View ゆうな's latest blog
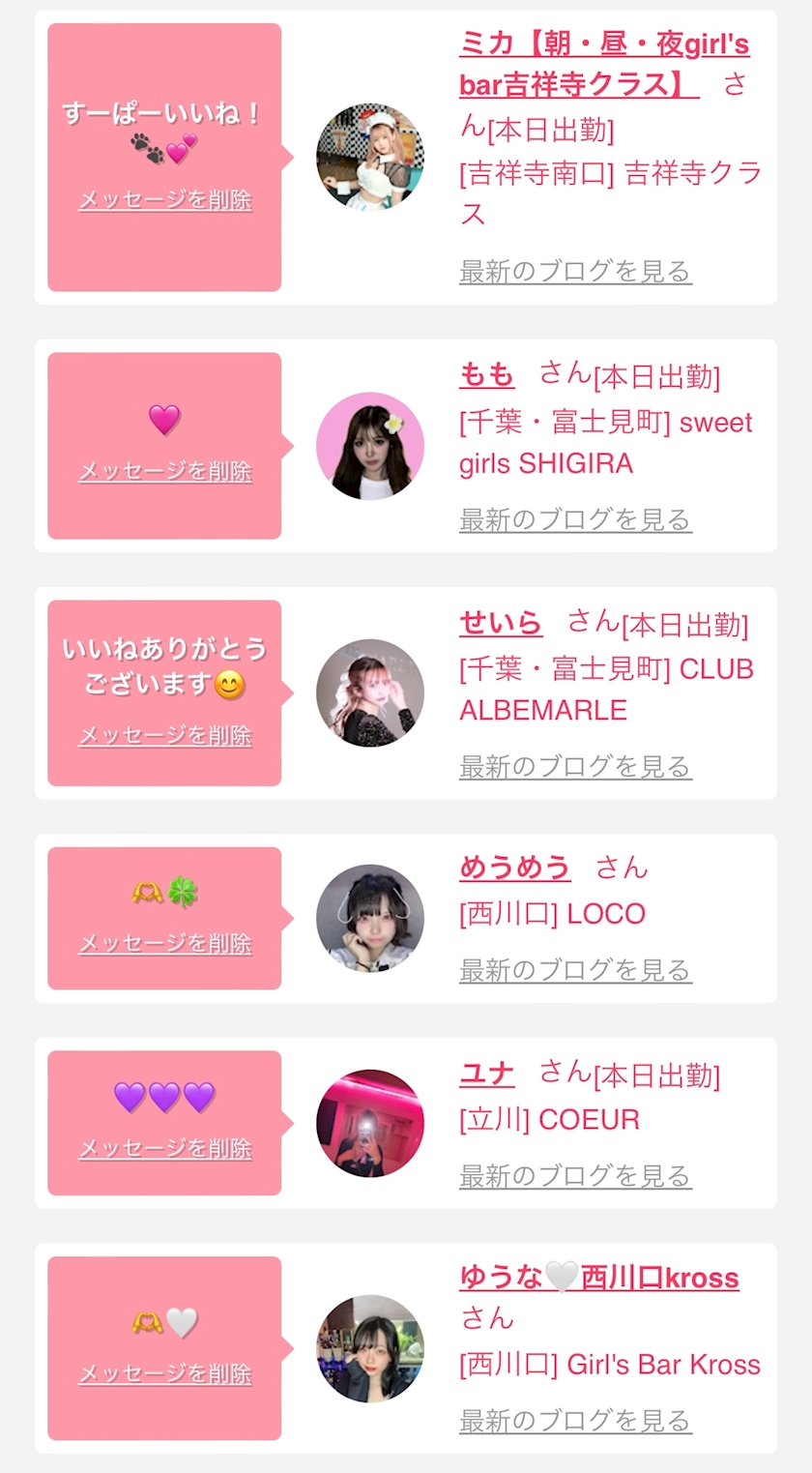Image resolution: width=812 pixels, height=1473 pixels. (x=575, y=1421)
